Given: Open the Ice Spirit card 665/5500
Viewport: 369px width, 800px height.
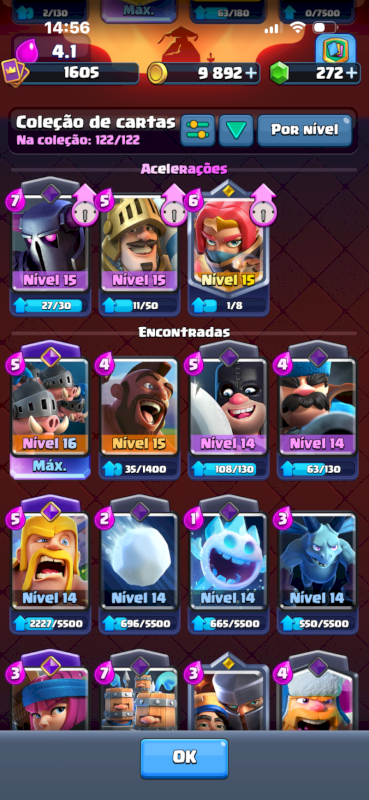Looking at the screenshot, I should pyautogui.click(x=228, y=566).
